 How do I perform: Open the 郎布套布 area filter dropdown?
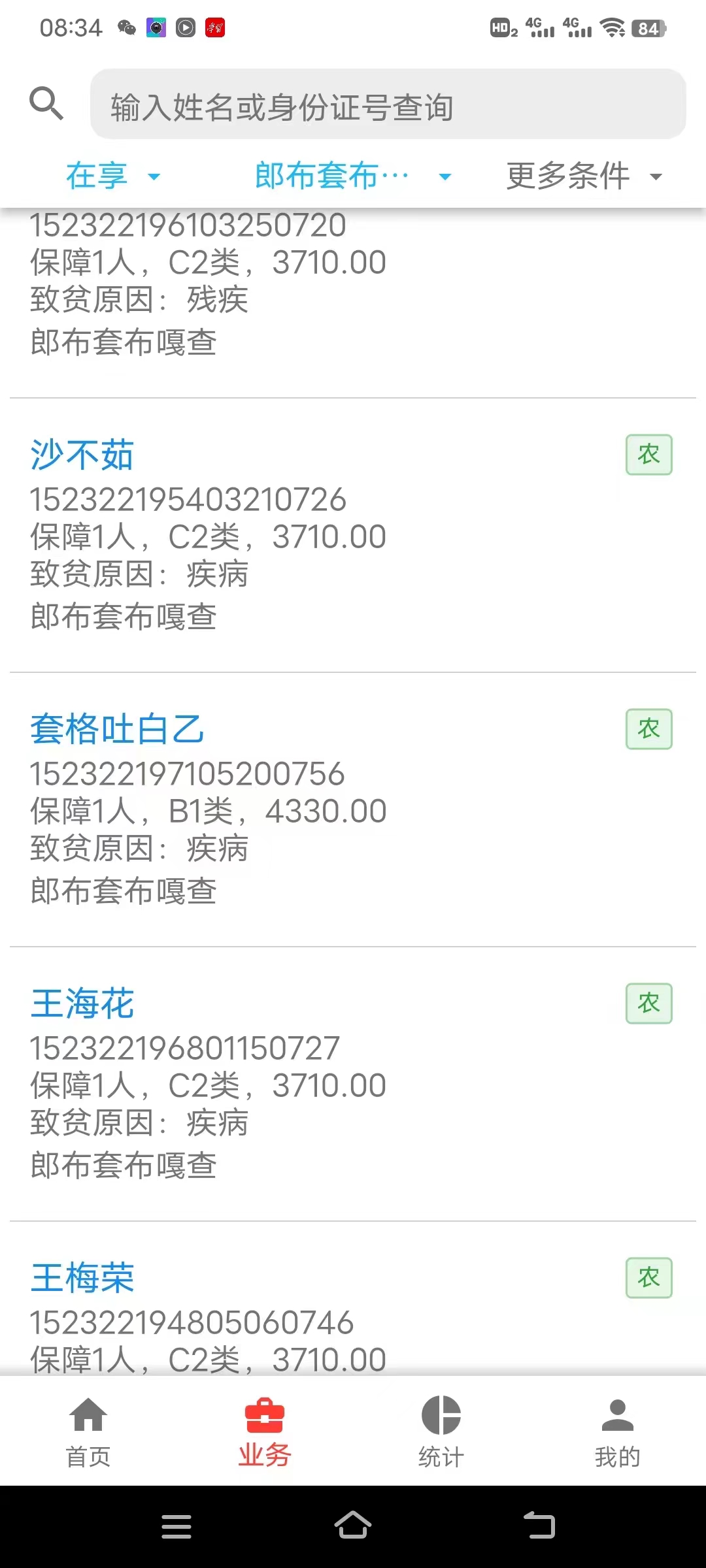tap(352, 176)
